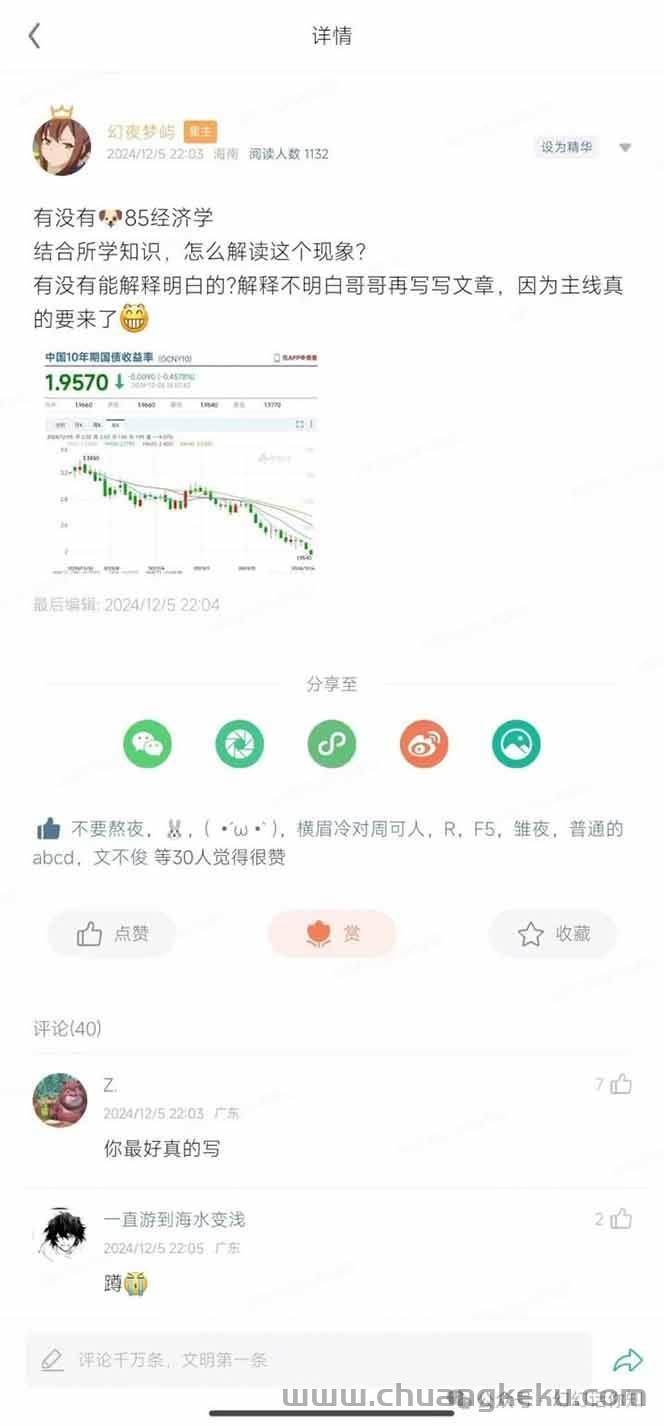Like the comment from 一直游到海水变浅
The width and height of the screenshot is (664, 1426).
(x=620, y=1219)
